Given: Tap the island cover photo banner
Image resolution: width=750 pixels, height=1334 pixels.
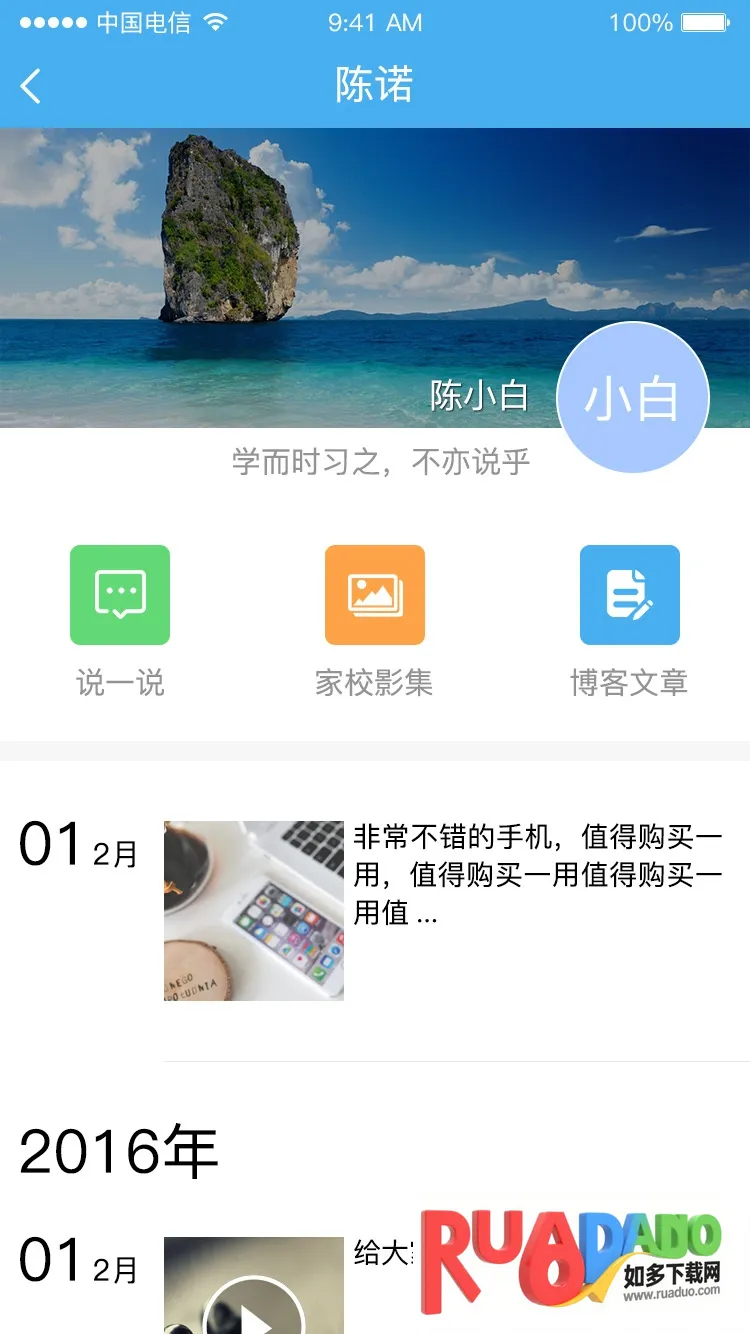Looking at the screenshot, I should click(300, 250).
